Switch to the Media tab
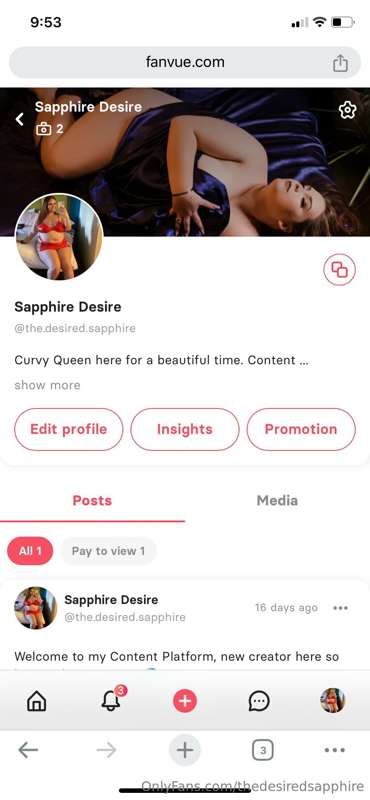The width and height of the screenshot is (370, 800). [277, 501]
